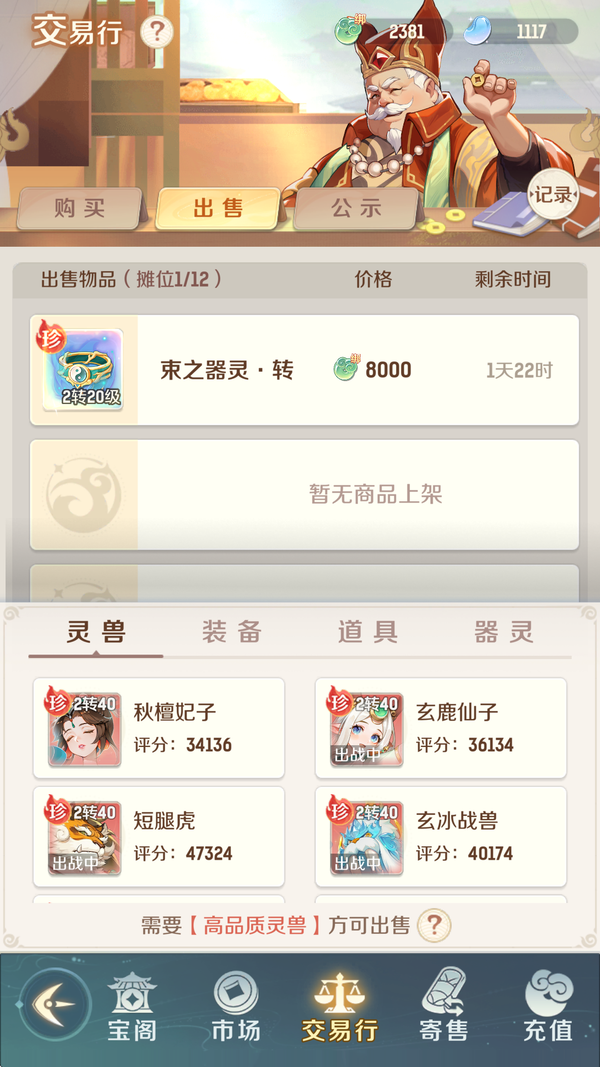Open the help icon beside 交易行
The image size is (600, 1067).
[157, 32]
